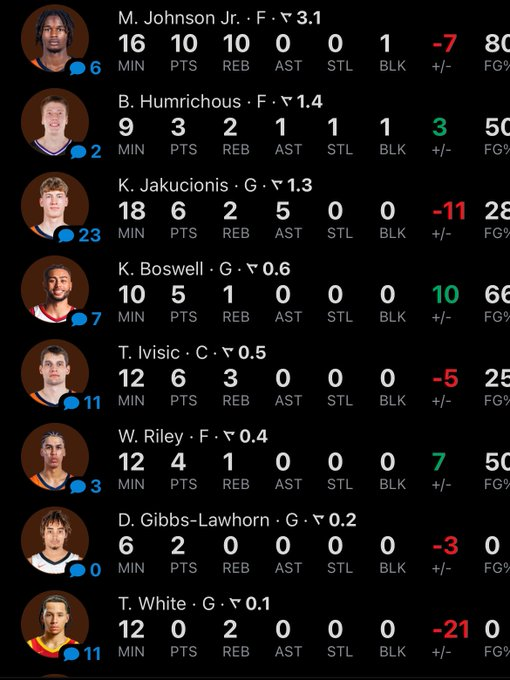Open D. Gibbs-Lawhorn's player stats row
510x680 pixels.
click(x=255, y=542)
